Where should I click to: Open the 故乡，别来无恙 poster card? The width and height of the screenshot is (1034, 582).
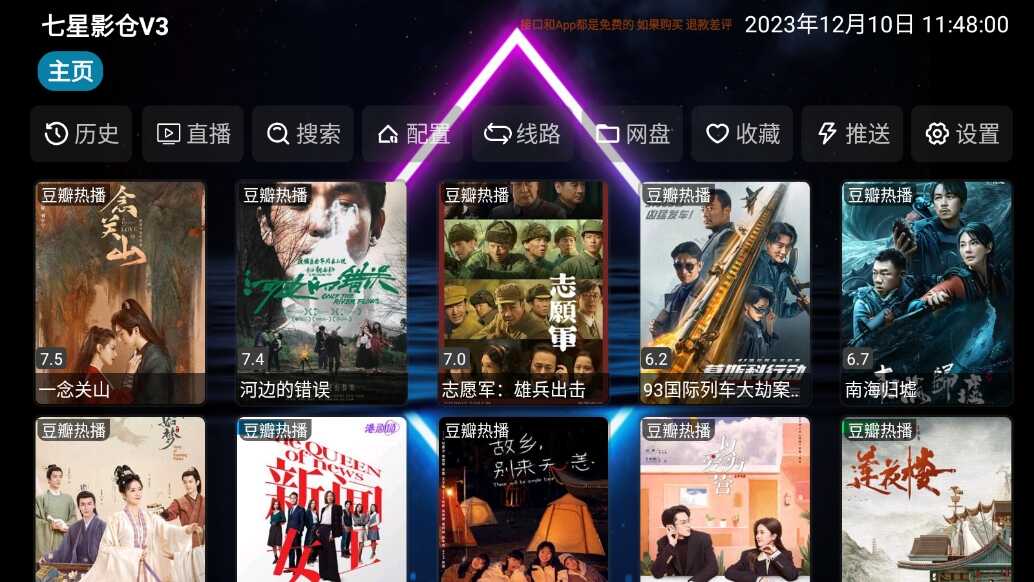524,500
